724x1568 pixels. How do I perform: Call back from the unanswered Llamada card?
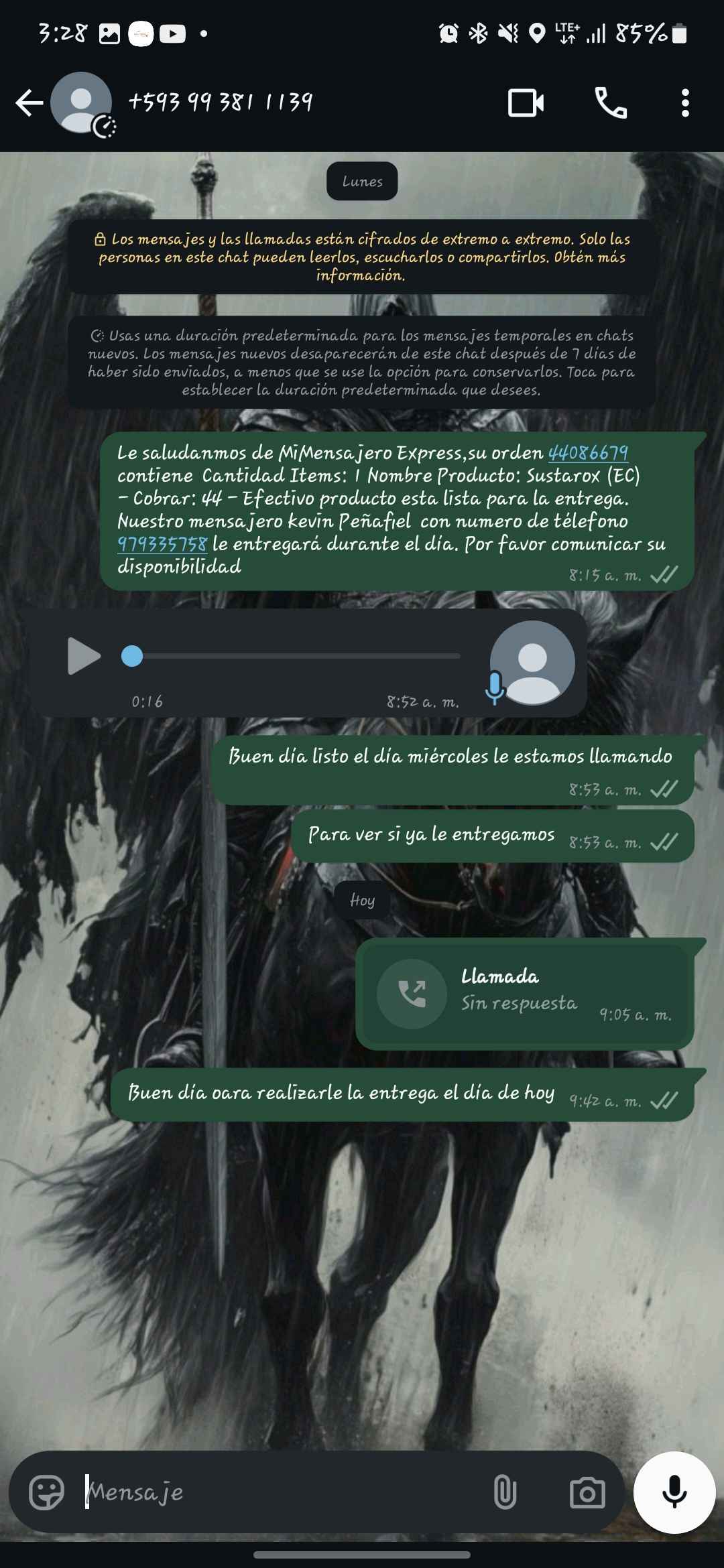tap(412, 993)
